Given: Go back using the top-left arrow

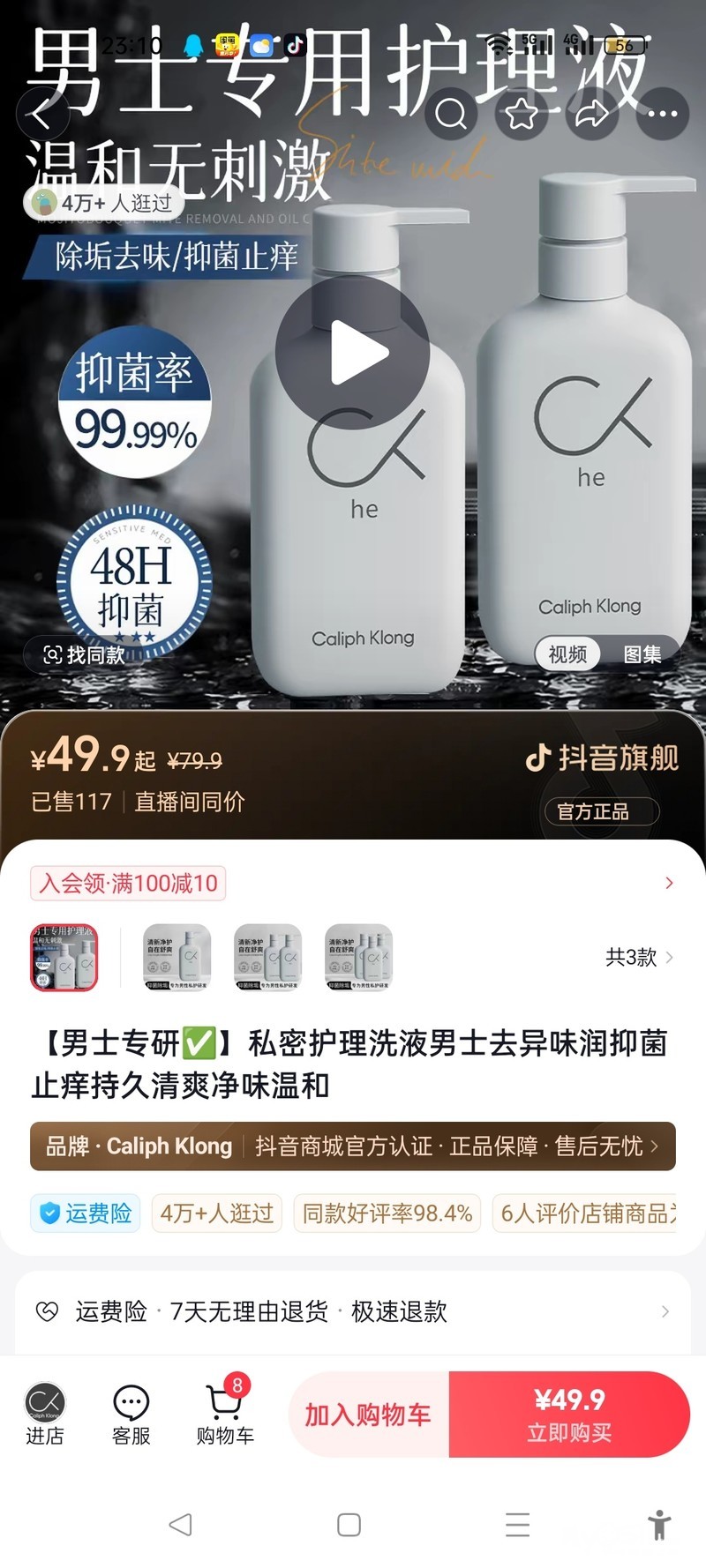Looking at the screenshot, I should click(x=42, y=114).
